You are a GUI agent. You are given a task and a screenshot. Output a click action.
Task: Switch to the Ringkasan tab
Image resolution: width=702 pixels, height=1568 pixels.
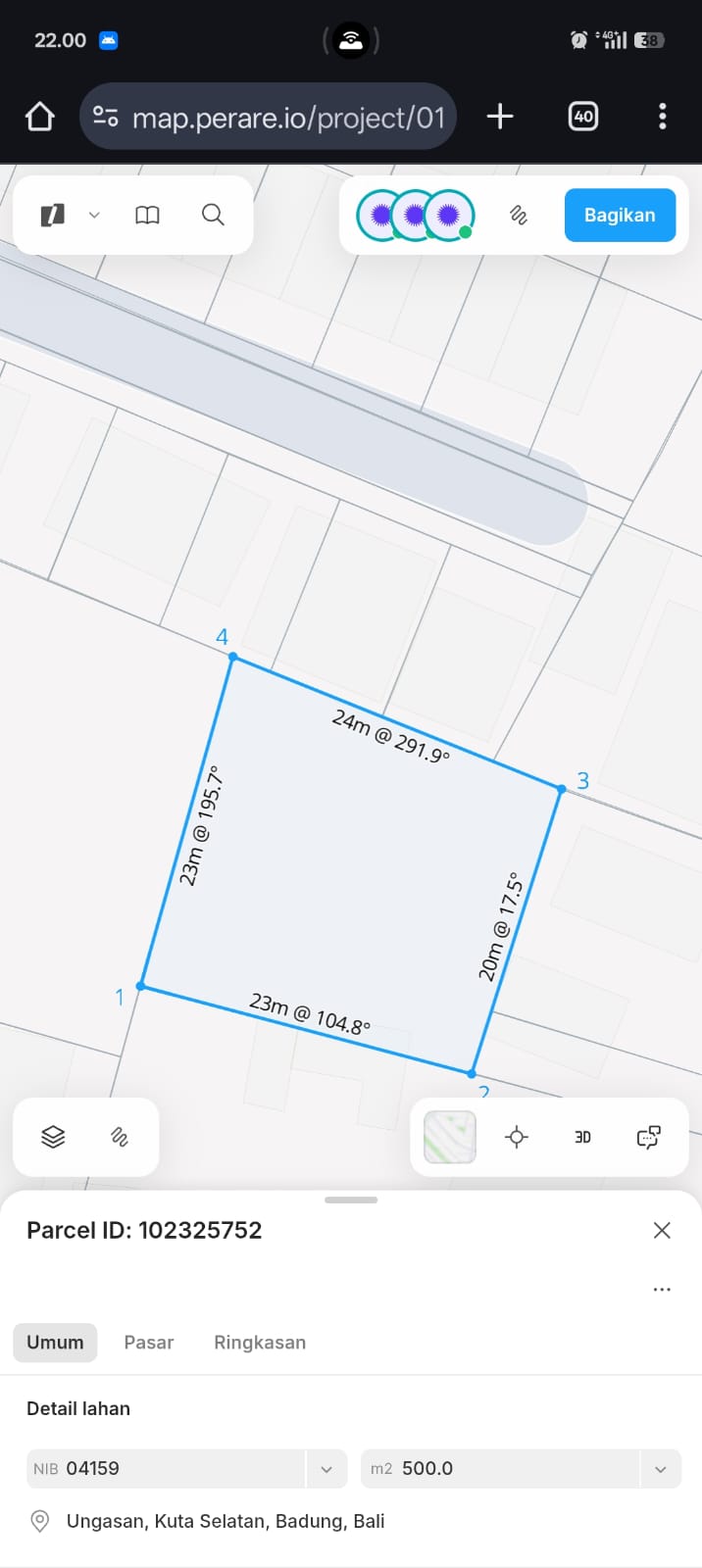pyautogui.click(x=260, y=1343)
